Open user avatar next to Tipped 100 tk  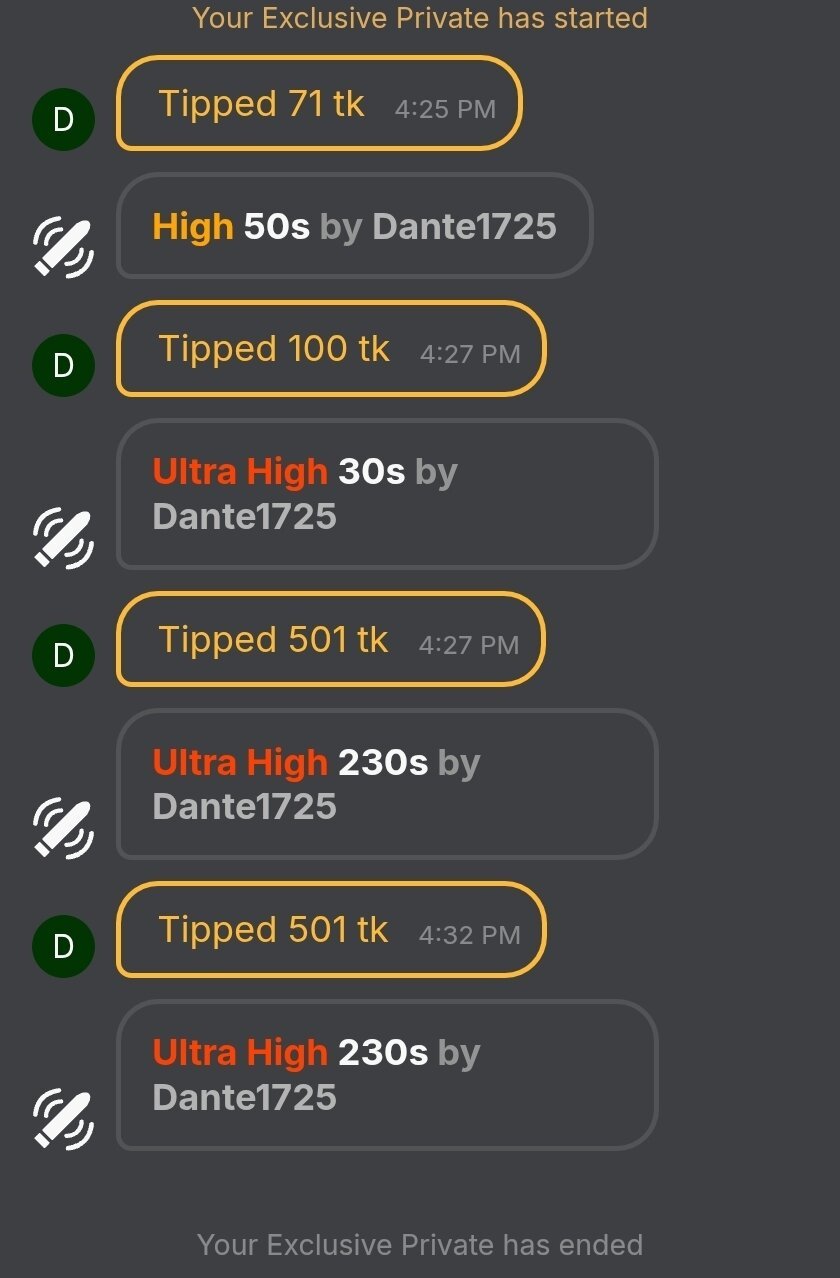point(63,365)
